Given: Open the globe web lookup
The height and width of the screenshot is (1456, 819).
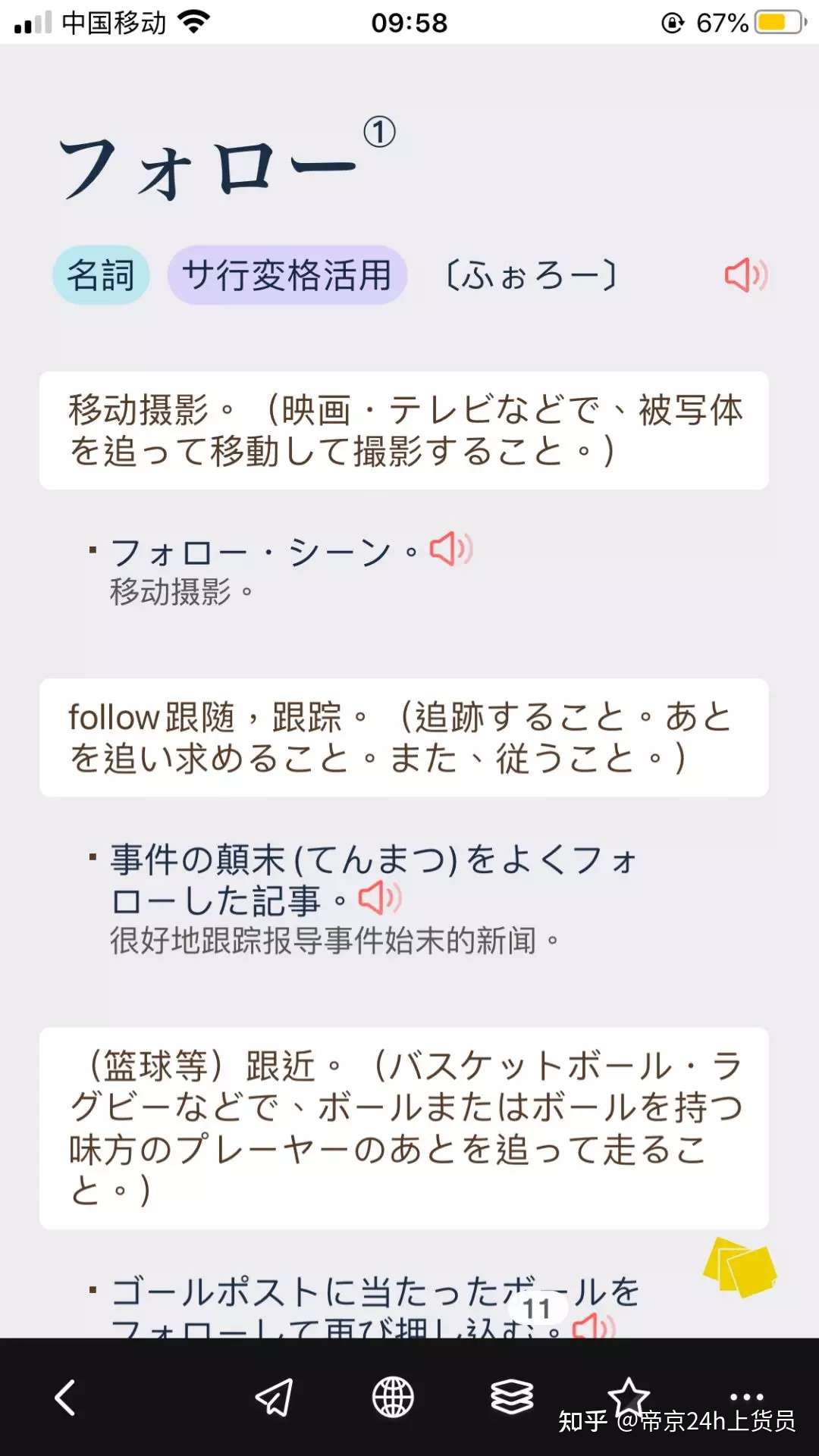Looking at the screenshot, I should [x=393, y=1397].
